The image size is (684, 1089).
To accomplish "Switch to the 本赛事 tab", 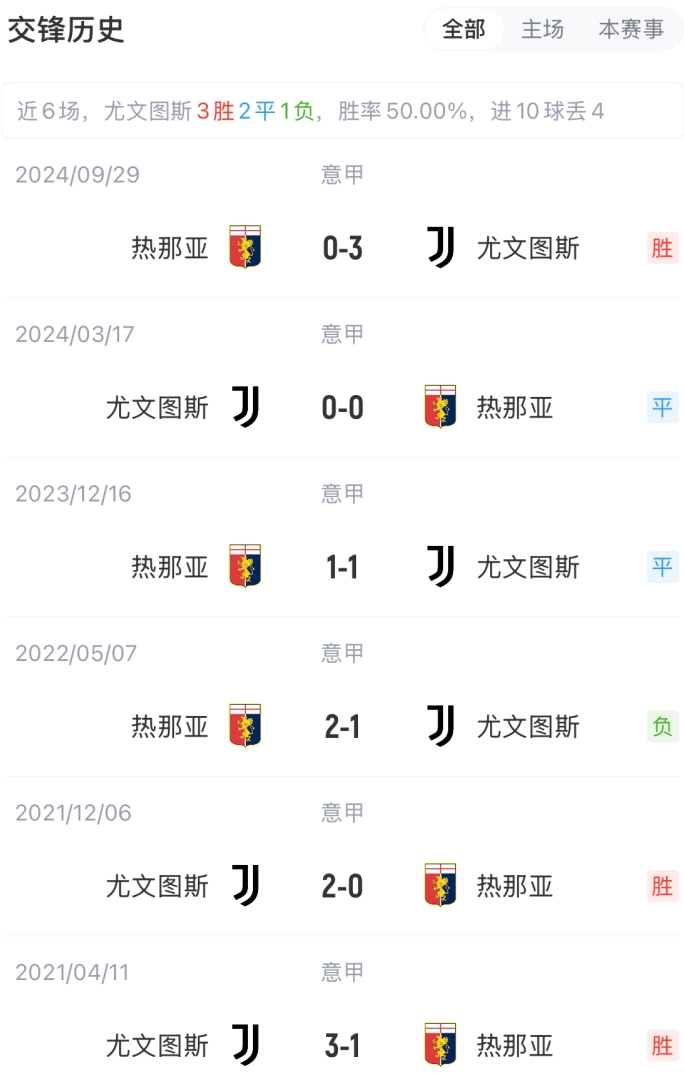I will pyautogui.click(x=631, y=30).
